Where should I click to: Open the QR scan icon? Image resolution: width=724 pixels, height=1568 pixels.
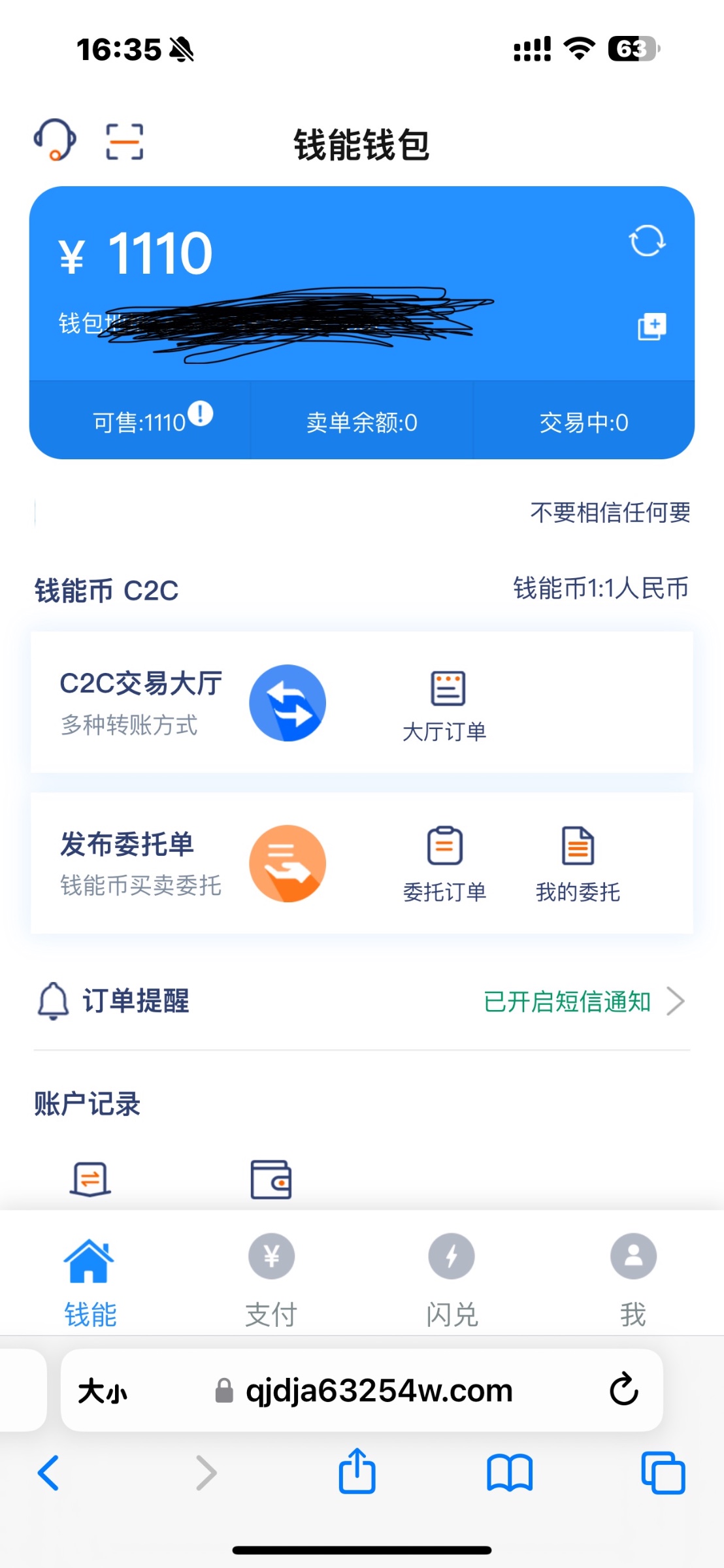(124, 141)
